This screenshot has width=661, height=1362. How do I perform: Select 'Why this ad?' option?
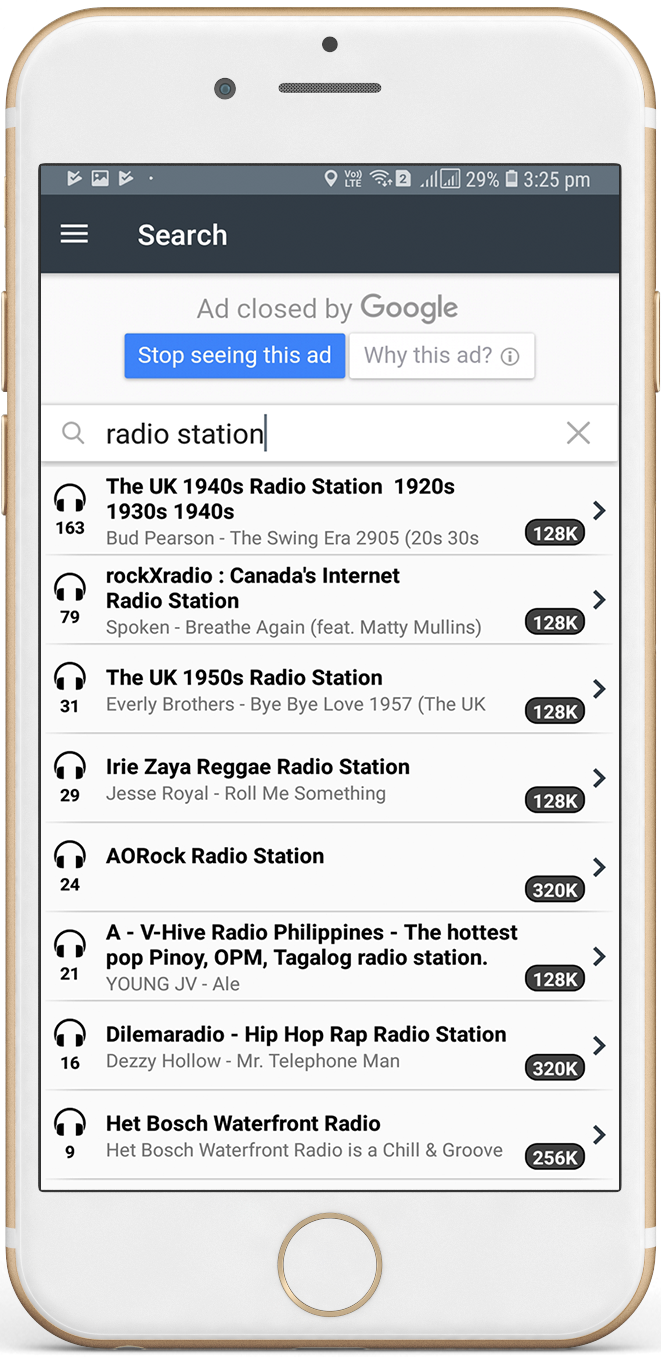(x=441, y=356)
